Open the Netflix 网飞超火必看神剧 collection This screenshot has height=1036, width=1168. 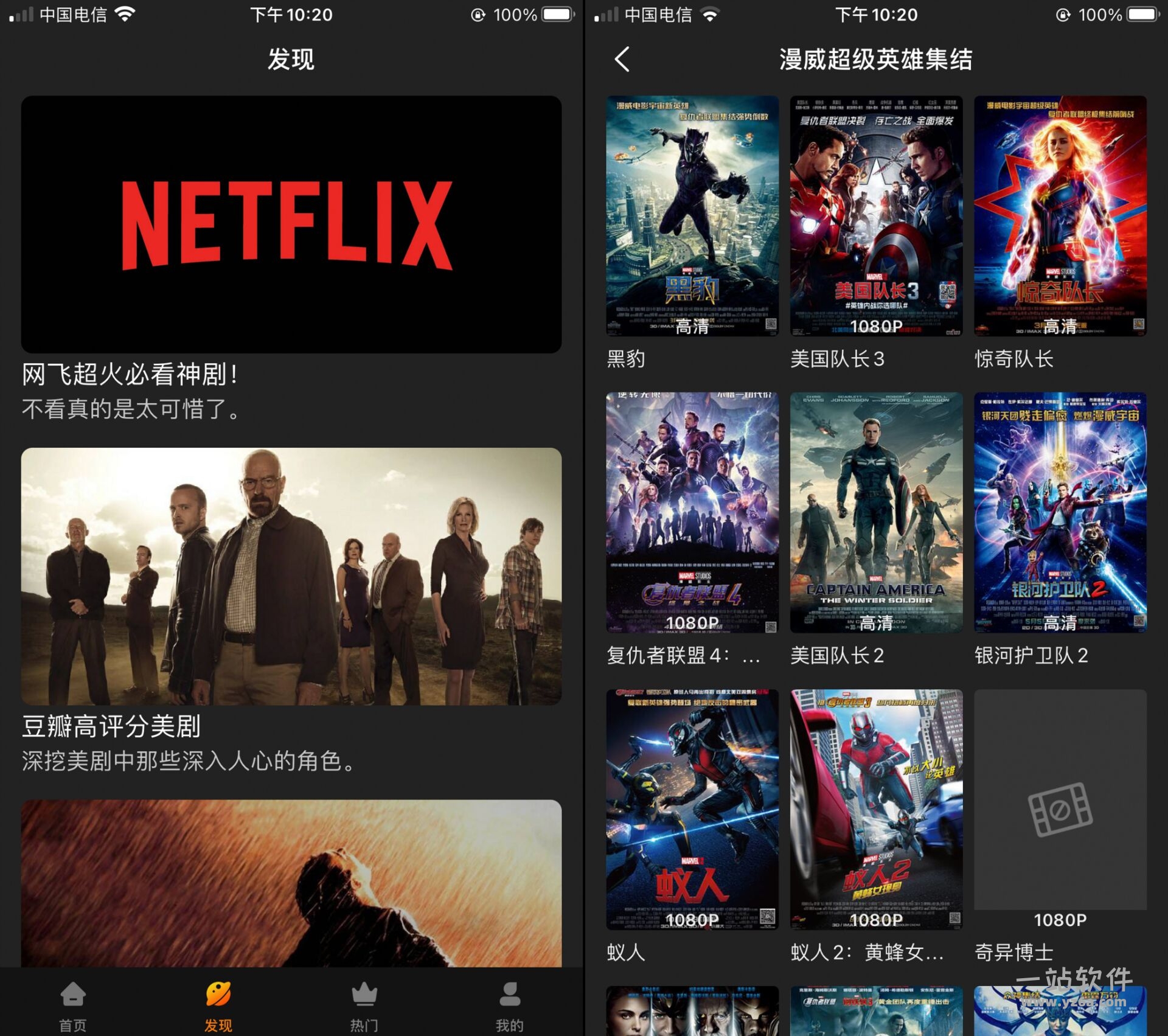pos(291,224)
